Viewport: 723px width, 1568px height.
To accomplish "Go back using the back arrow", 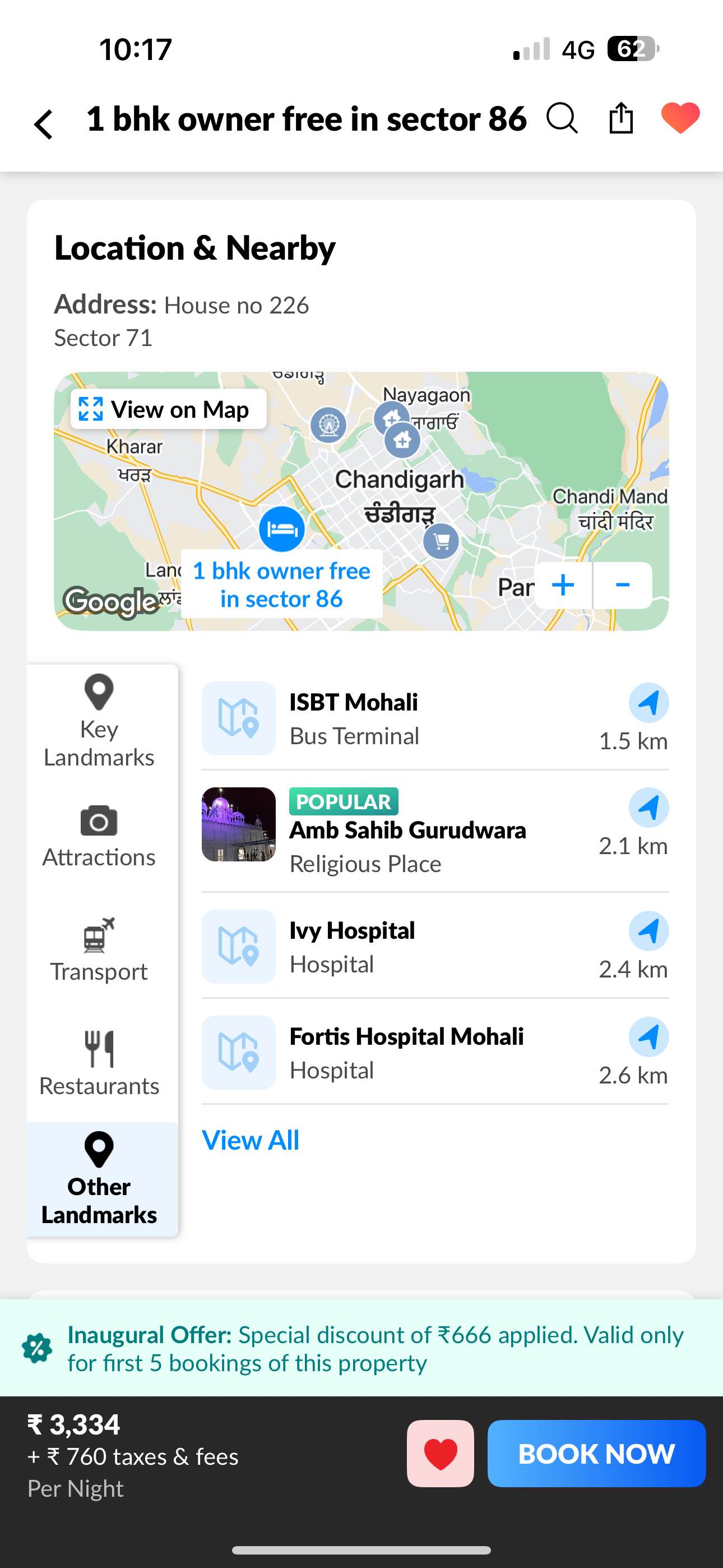I will tap(44, 124).
